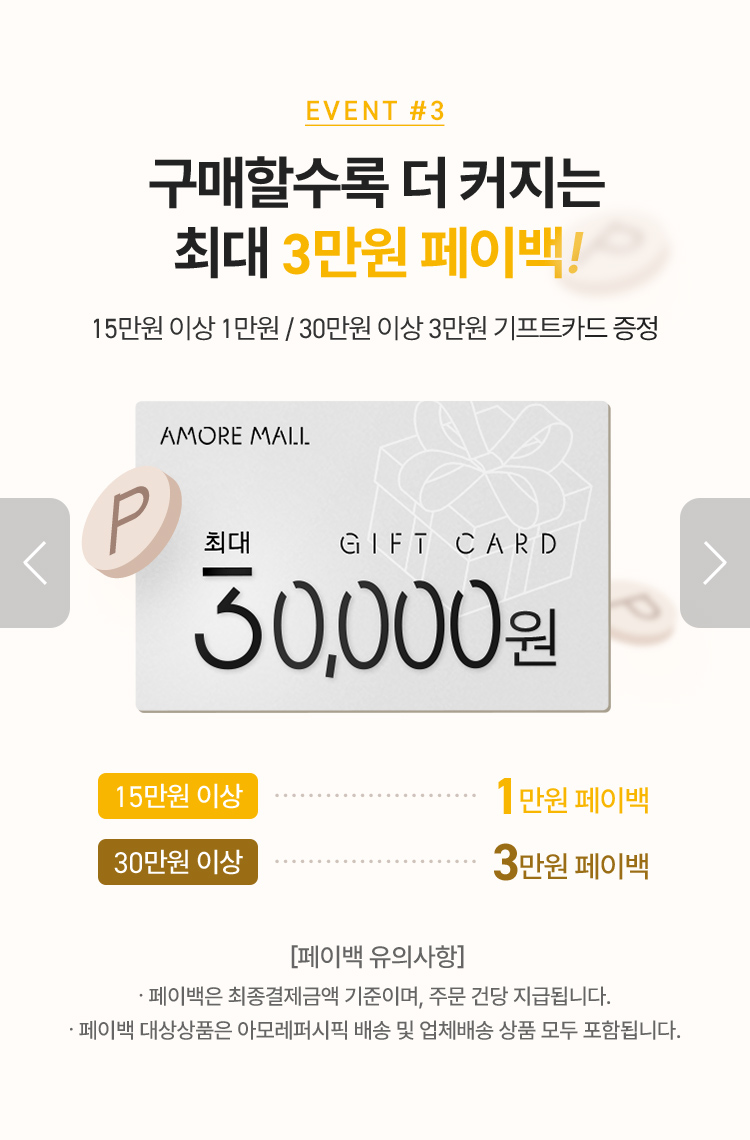Show the next event slide
The image size is (750, 1140).
(714, 563)
